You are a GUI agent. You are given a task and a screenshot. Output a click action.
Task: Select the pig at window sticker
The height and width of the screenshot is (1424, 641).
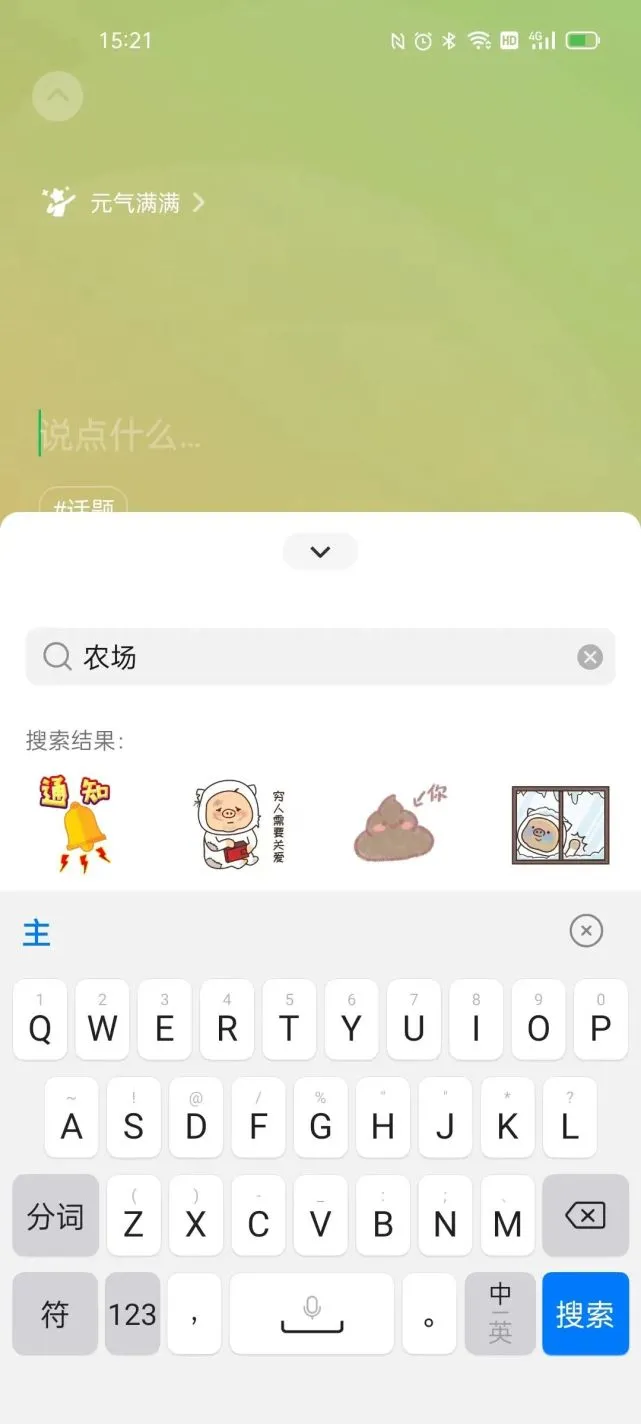tap(560, 824)
